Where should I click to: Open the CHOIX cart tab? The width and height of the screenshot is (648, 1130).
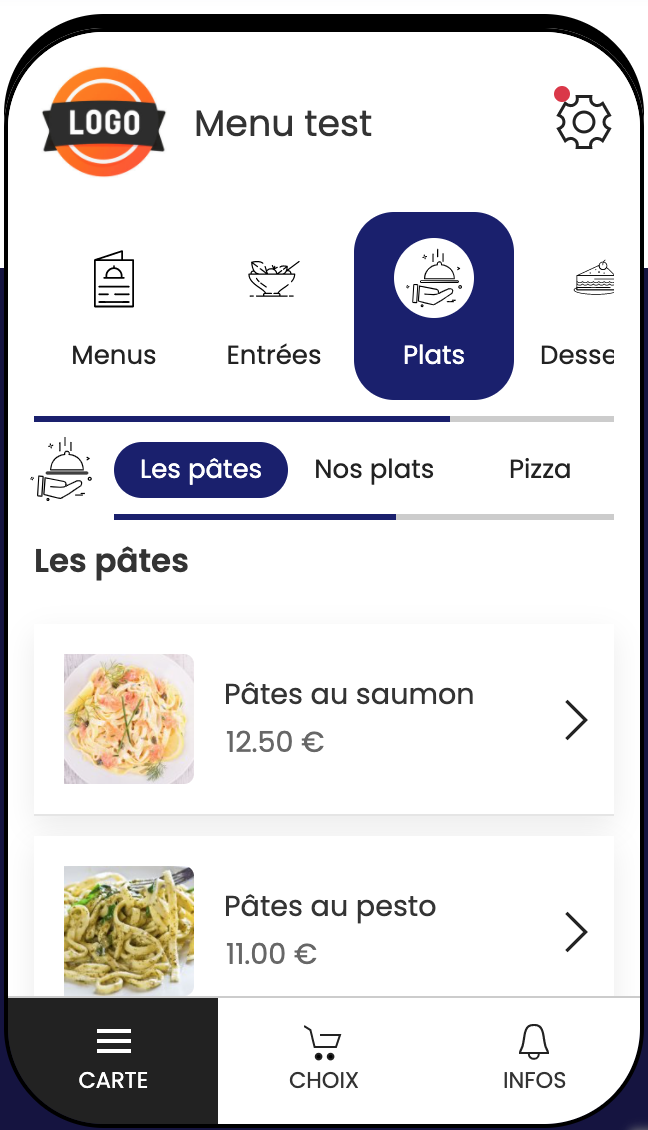323,1060
